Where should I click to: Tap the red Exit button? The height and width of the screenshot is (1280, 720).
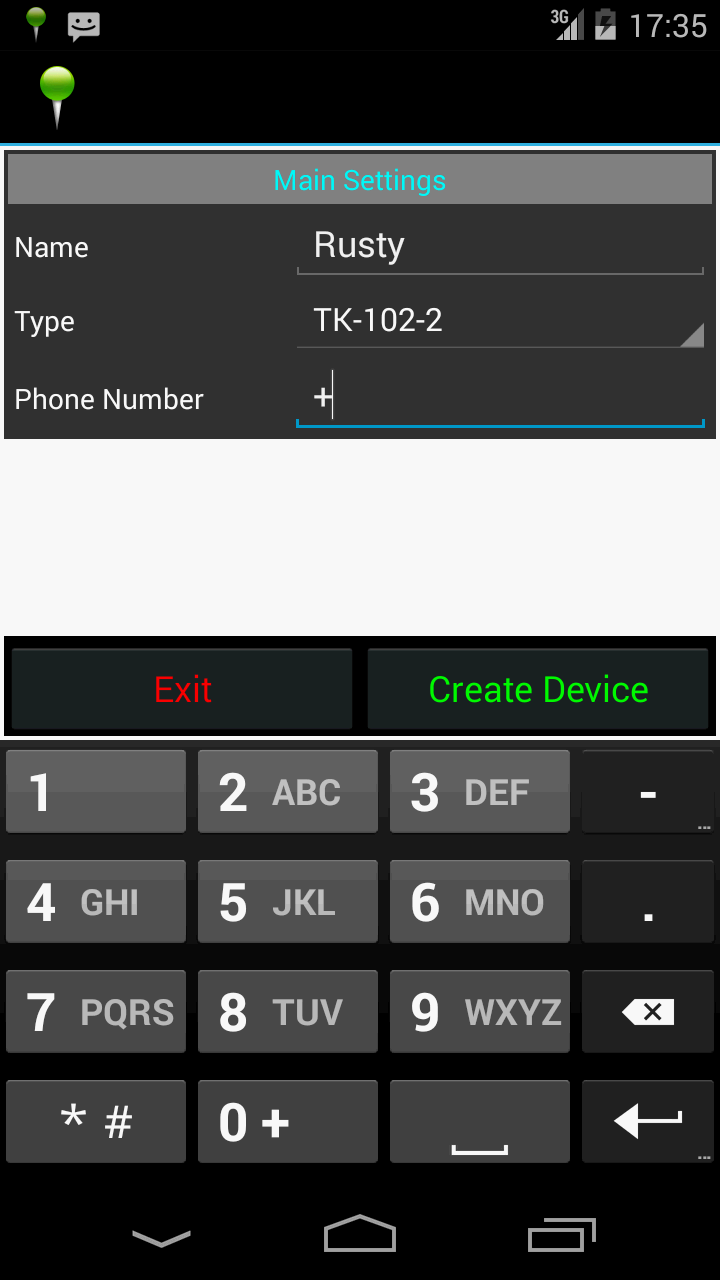coord(182,689)
